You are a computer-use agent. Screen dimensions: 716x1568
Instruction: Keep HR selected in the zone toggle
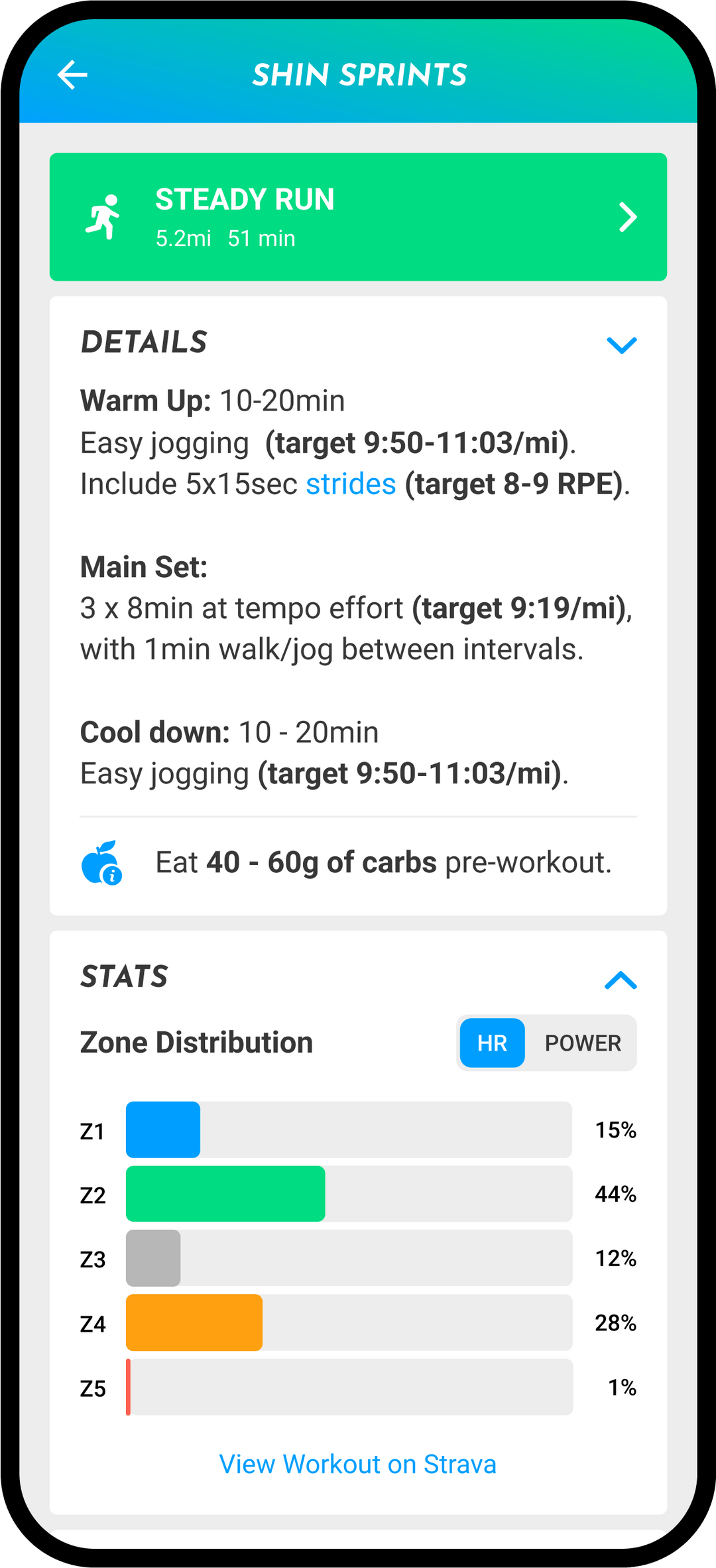(x=493, y=1043)
